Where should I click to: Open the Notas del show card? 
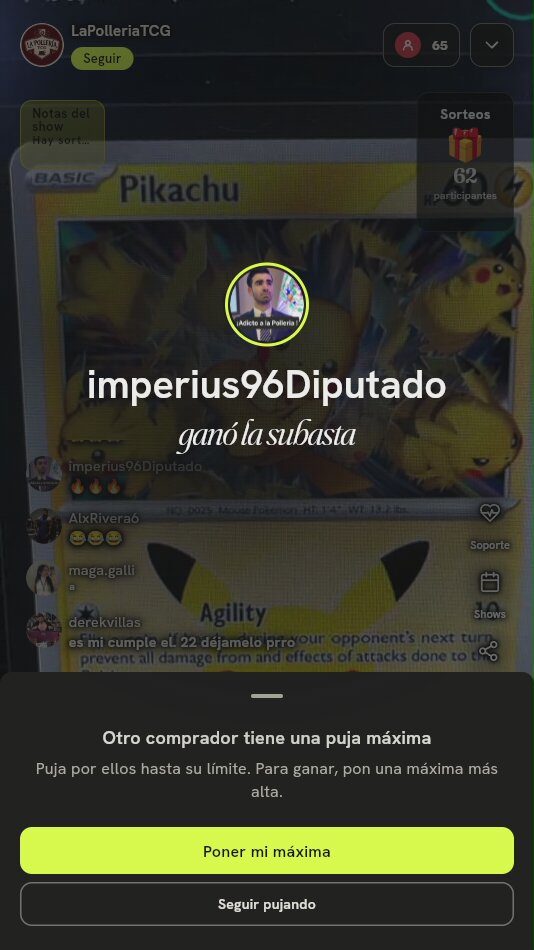click(62, 135)
